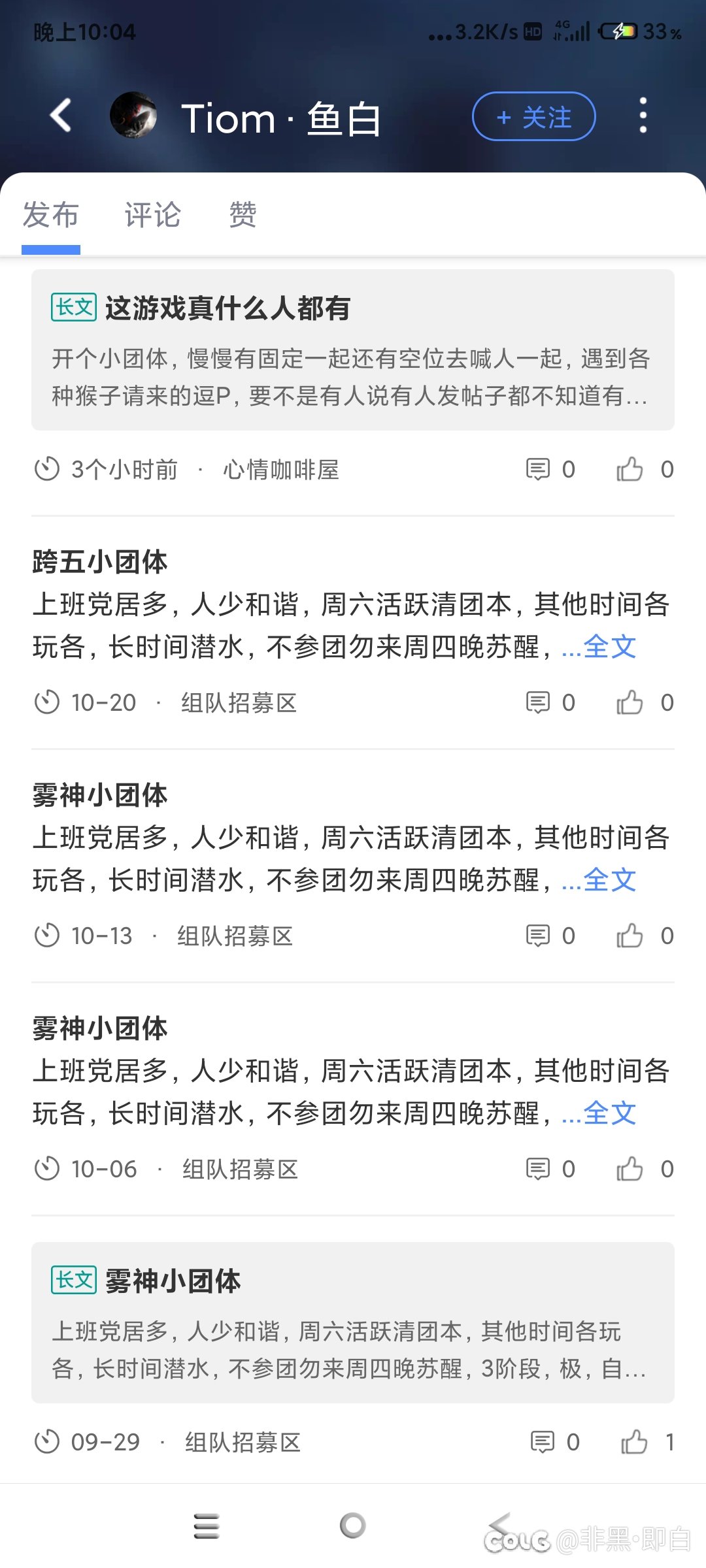Open Tiom · 鱼白's profile avatar
Screen dimensions: 706x1568
coord(133,116)
